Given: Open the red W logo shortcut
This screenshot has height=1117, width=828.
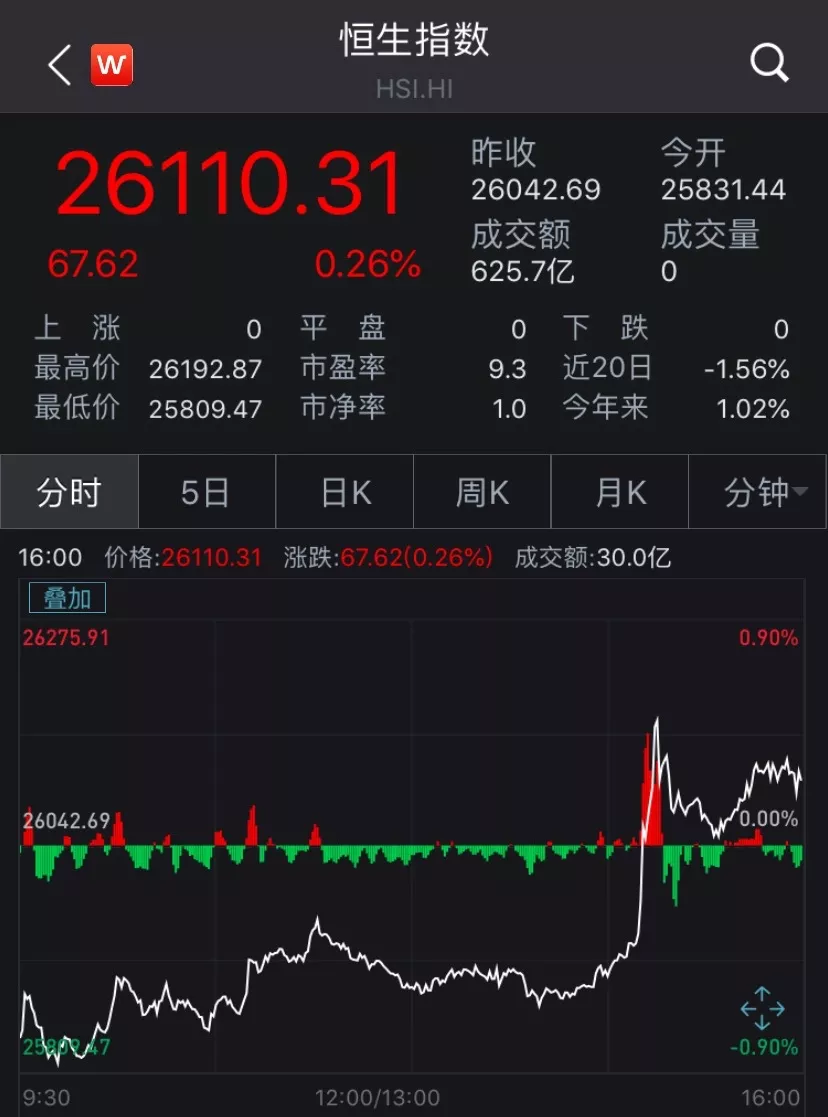Looking at the screenshot, I should coord(112,66).
